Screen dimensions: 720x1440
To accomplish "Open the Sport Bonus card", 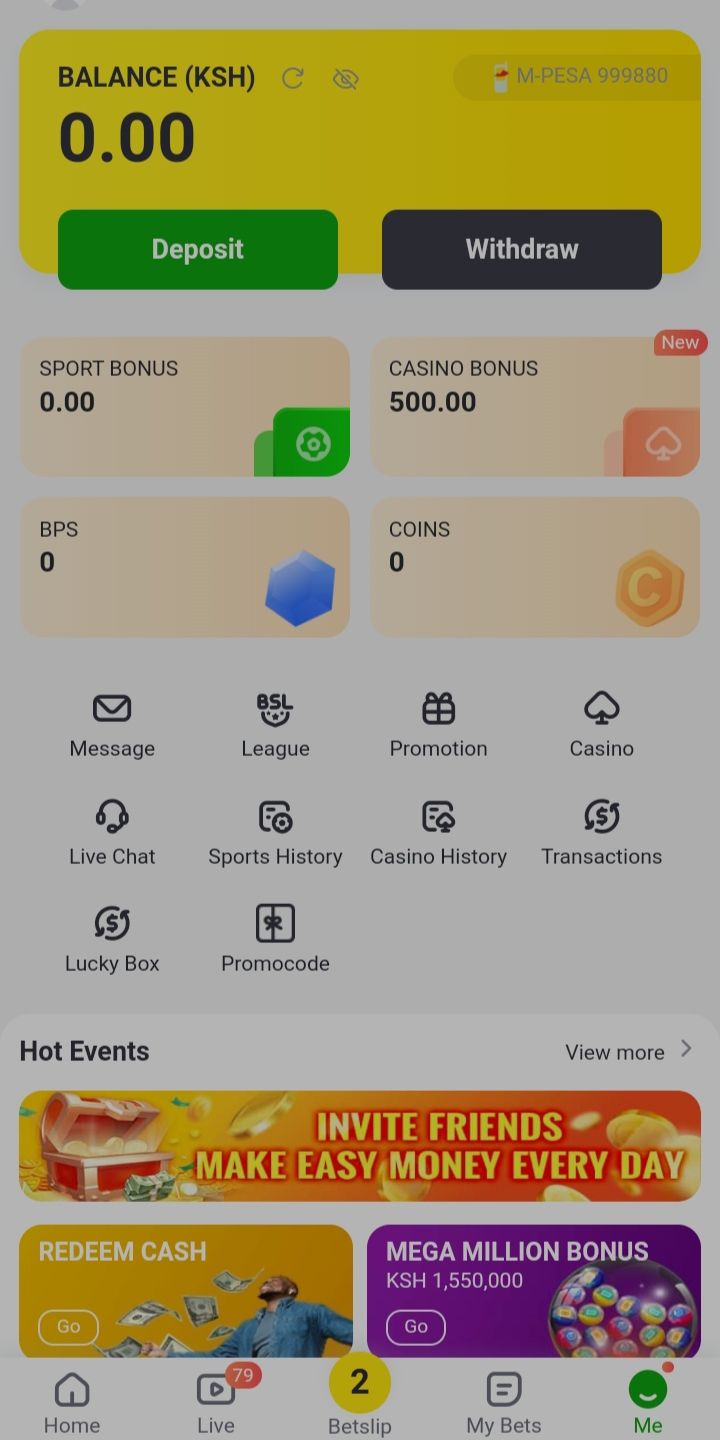I will (185, 406).
